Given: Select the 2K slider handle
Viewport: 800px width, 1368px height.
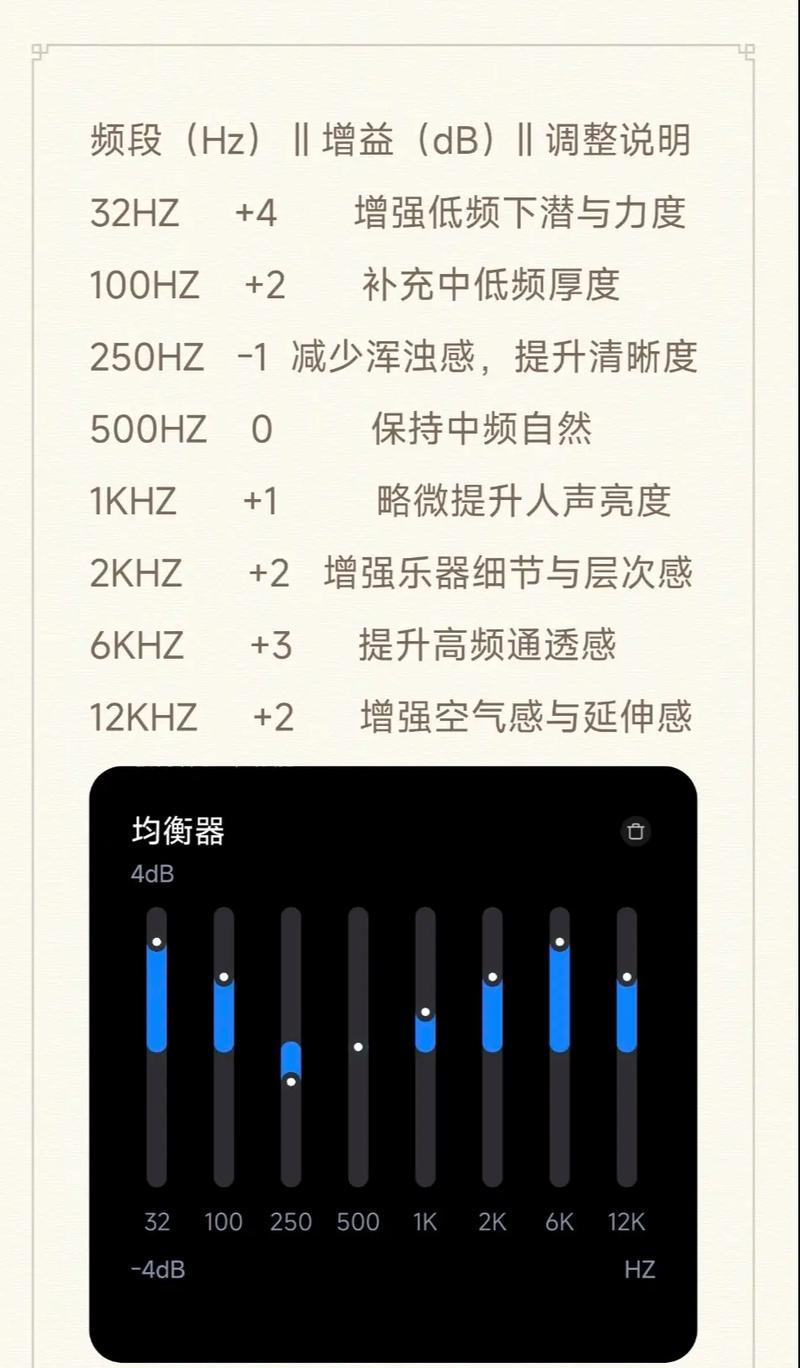Looking at the screenshot, I should [491, 978].
